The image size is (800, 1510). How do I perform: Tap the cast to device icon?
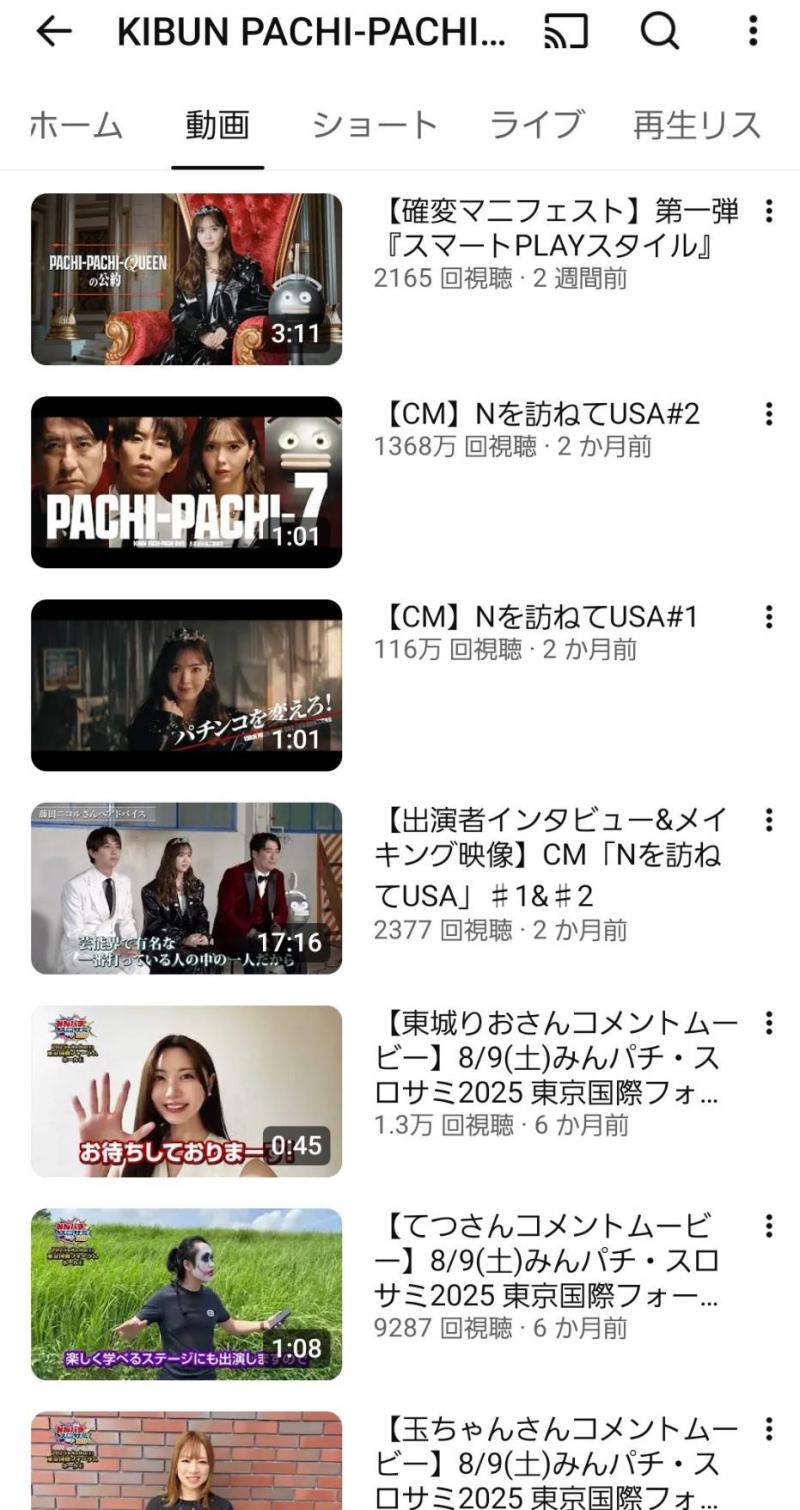(x=566, y=32)
